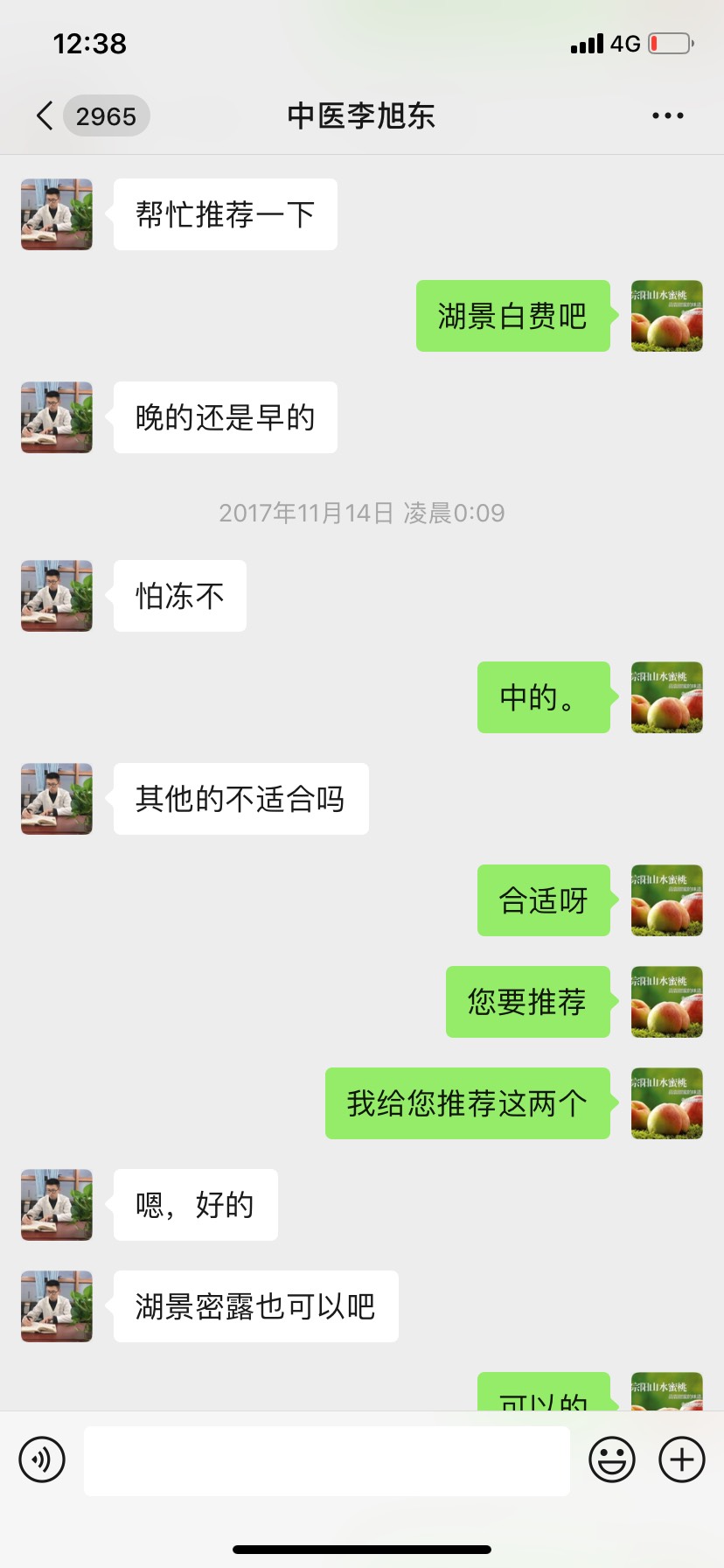Open my avatar next to 湖景白费吧
This screenshot has width=724, height=1568.
pos(666,316)
